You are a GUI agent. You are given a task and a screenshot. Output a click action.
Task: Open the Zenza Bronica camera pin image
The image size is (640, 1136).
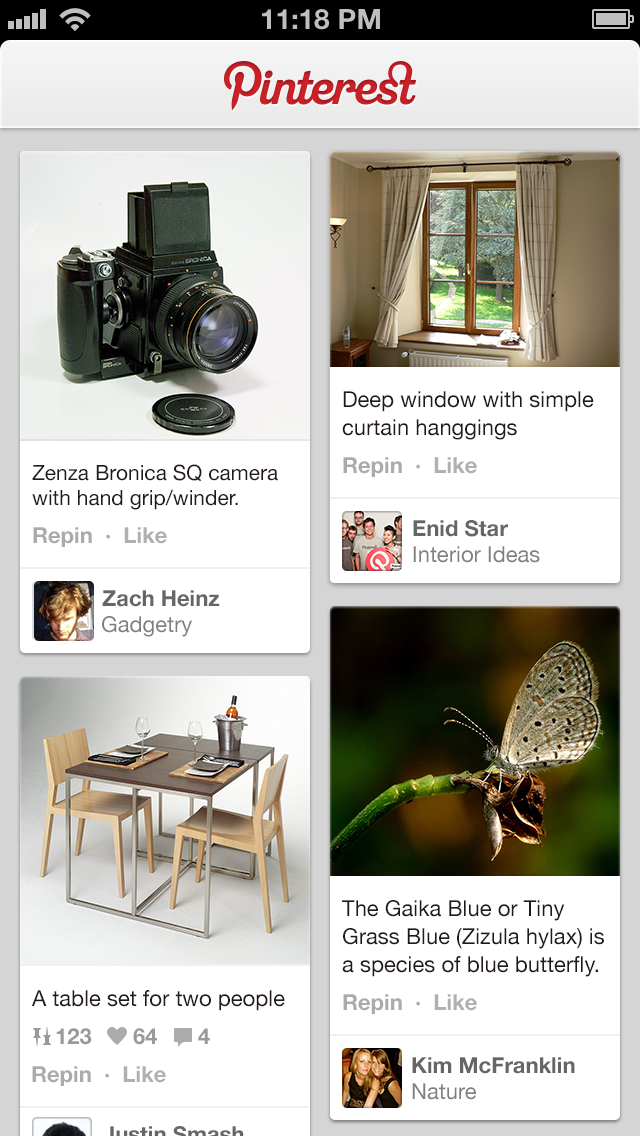coord(165,295)
